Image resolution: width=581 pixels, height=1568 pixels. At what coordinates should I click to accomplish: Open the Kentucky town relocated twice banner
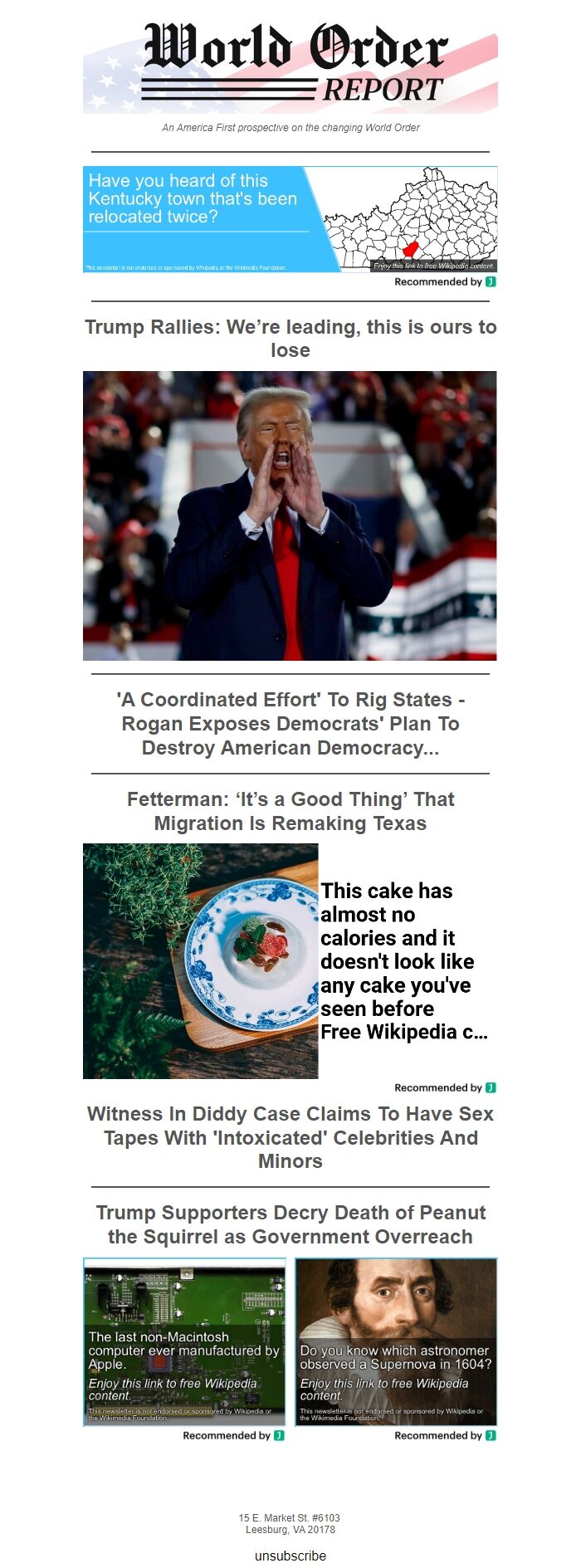coord(290,219)
